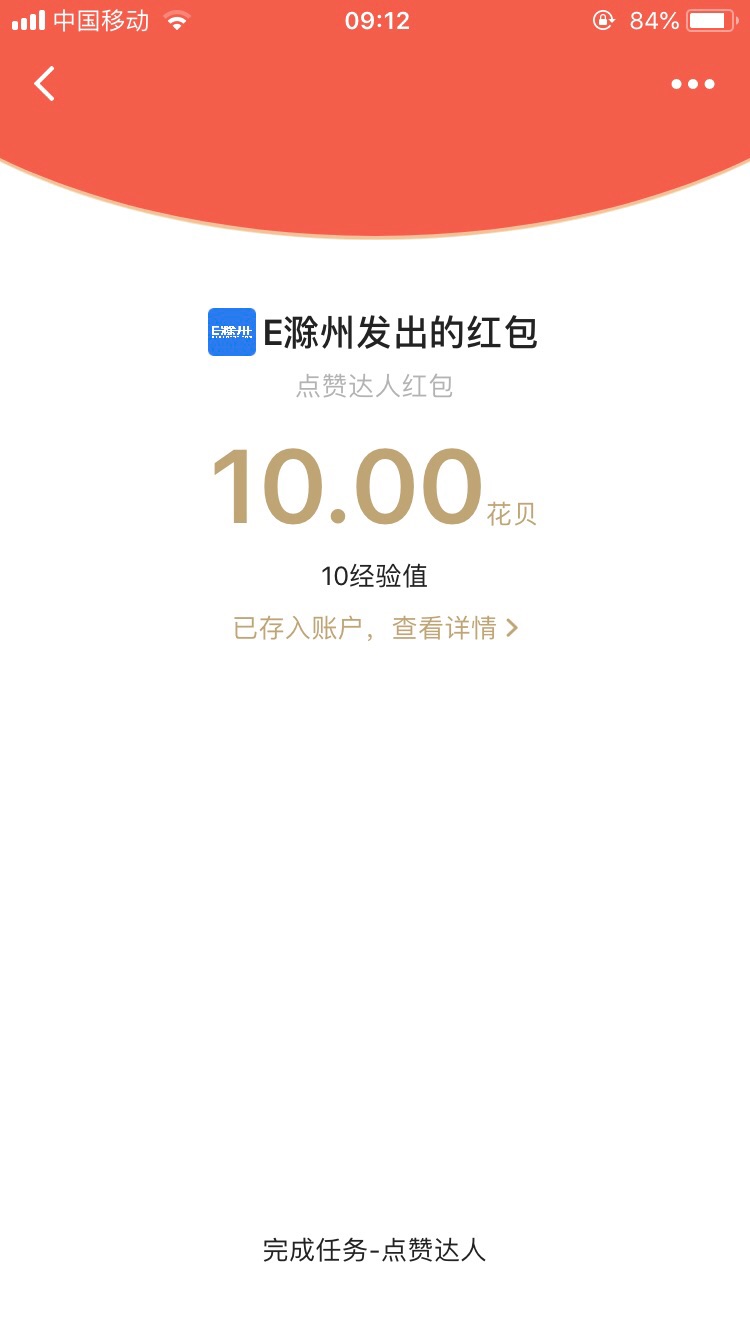
Task: Go back using the top-left arrow
Action: pos(44,84)
